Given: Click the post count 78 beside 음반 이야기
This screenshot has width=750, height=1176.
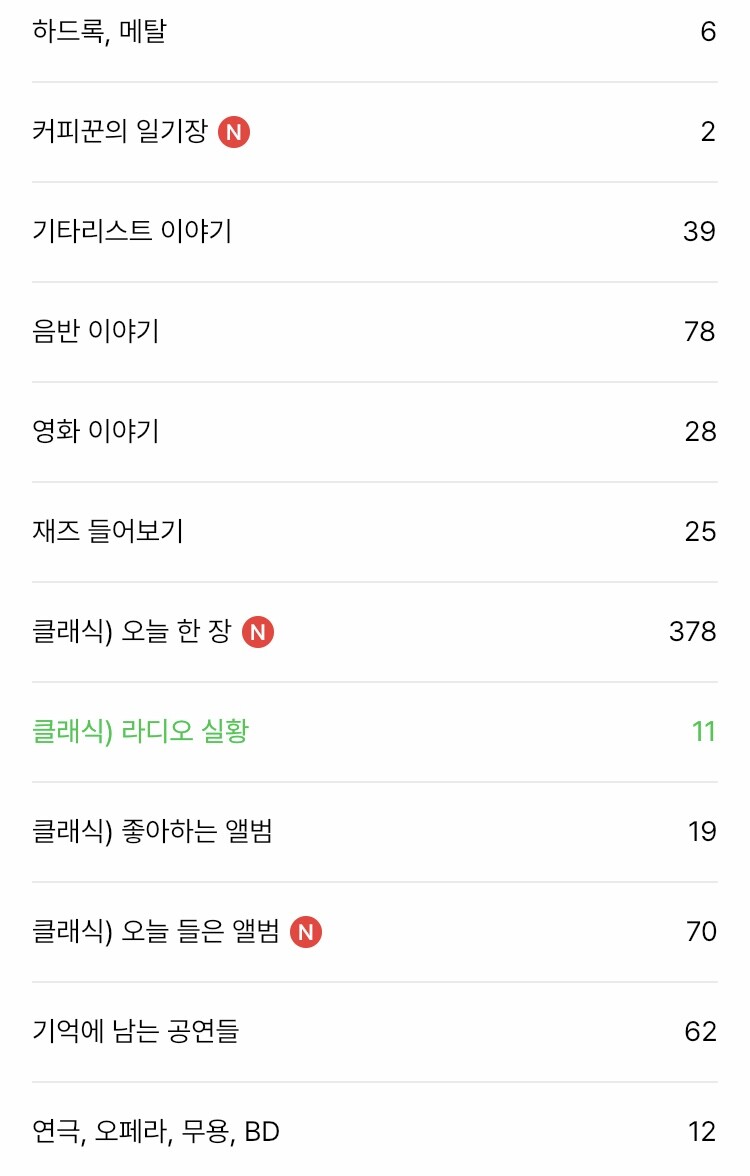Looking at the screenshot, I should (701, 331).
